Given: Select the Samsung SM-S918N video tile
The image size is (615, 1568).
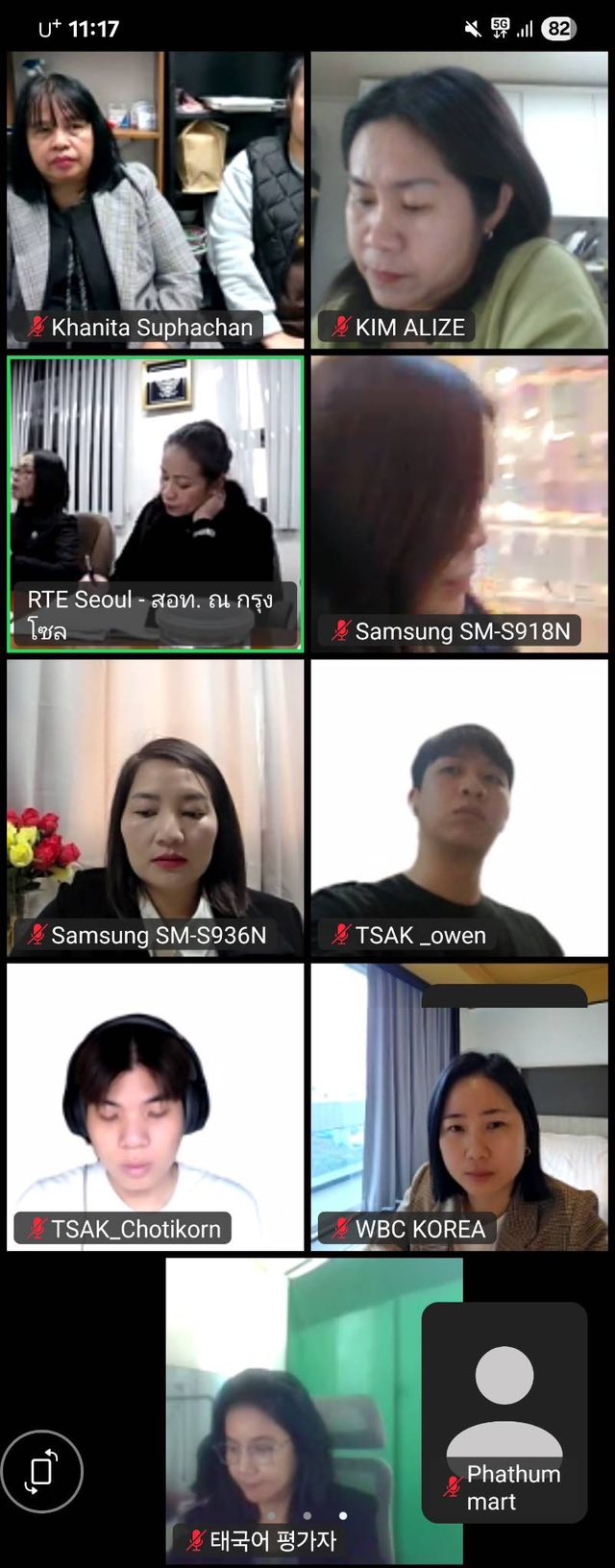Looking at the screenshot, I should [x=459, y=503].
